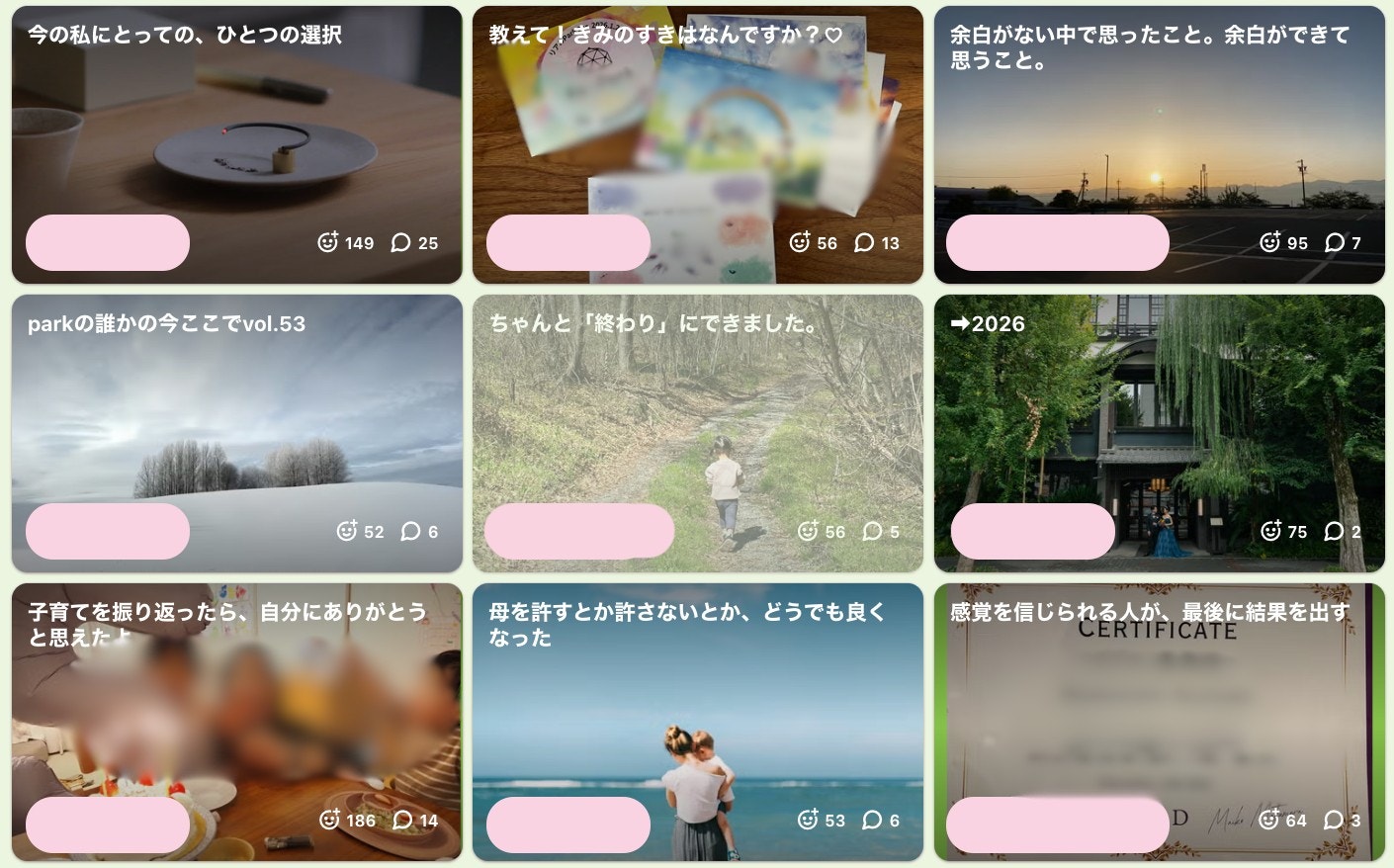React to the post 今の私にとっての、ひとつの選択
Viewport: 1394px width, 868px height.
(x=328, y=242)
